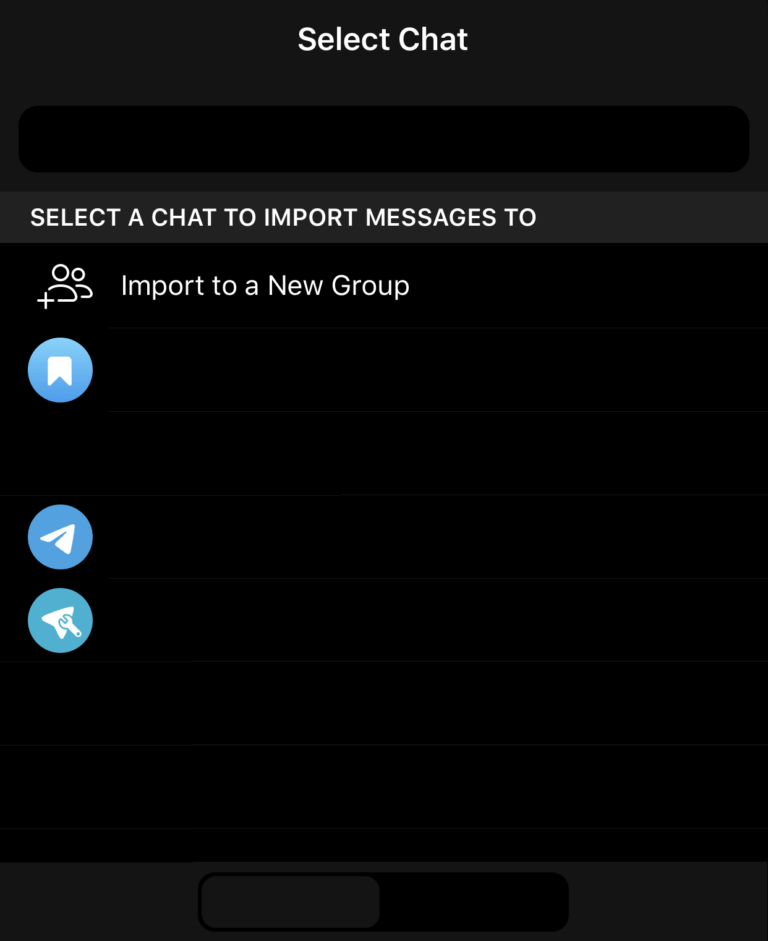The image size is (768, 941).
Task: Select Import to a New Group
Action: tap(265, 286)
